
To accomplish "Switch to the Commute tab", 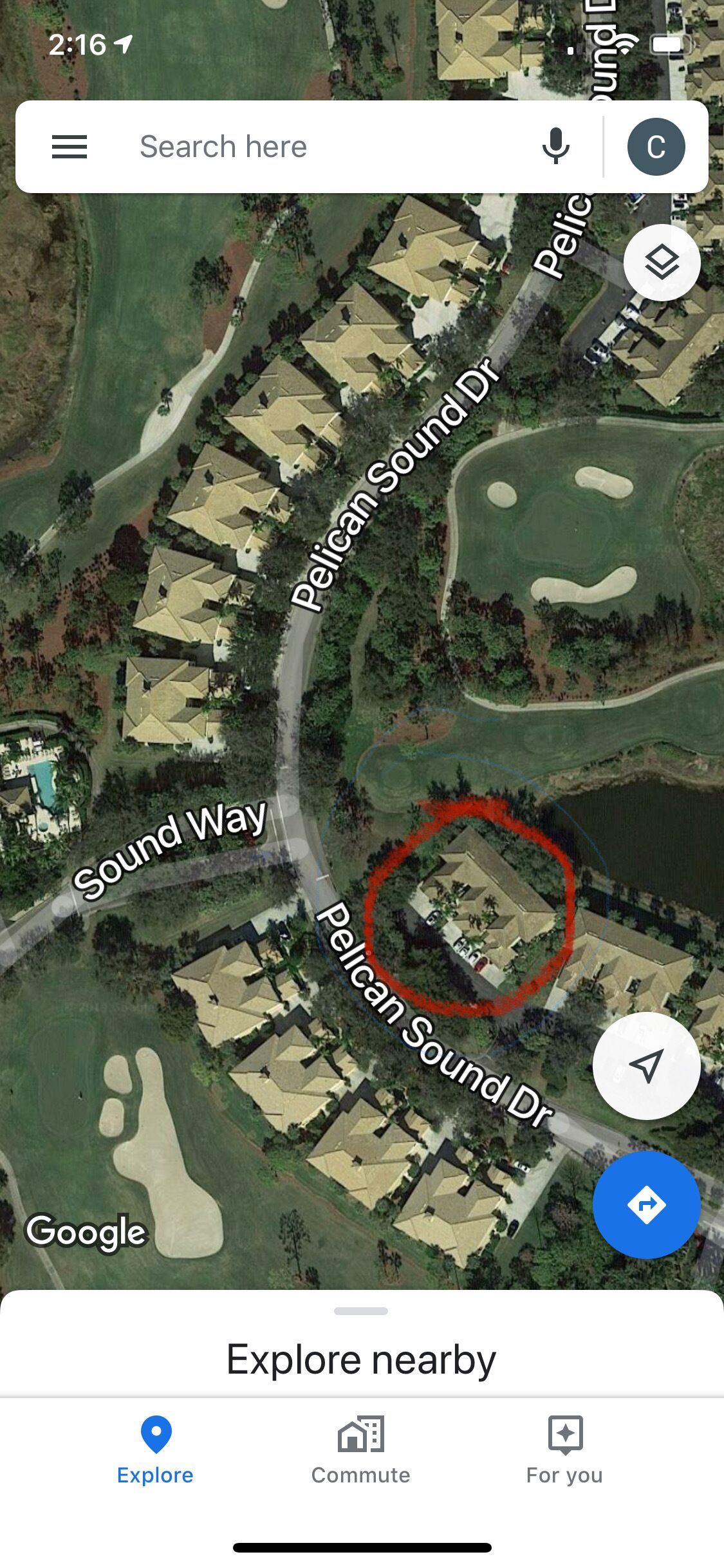I will 361,1451.
